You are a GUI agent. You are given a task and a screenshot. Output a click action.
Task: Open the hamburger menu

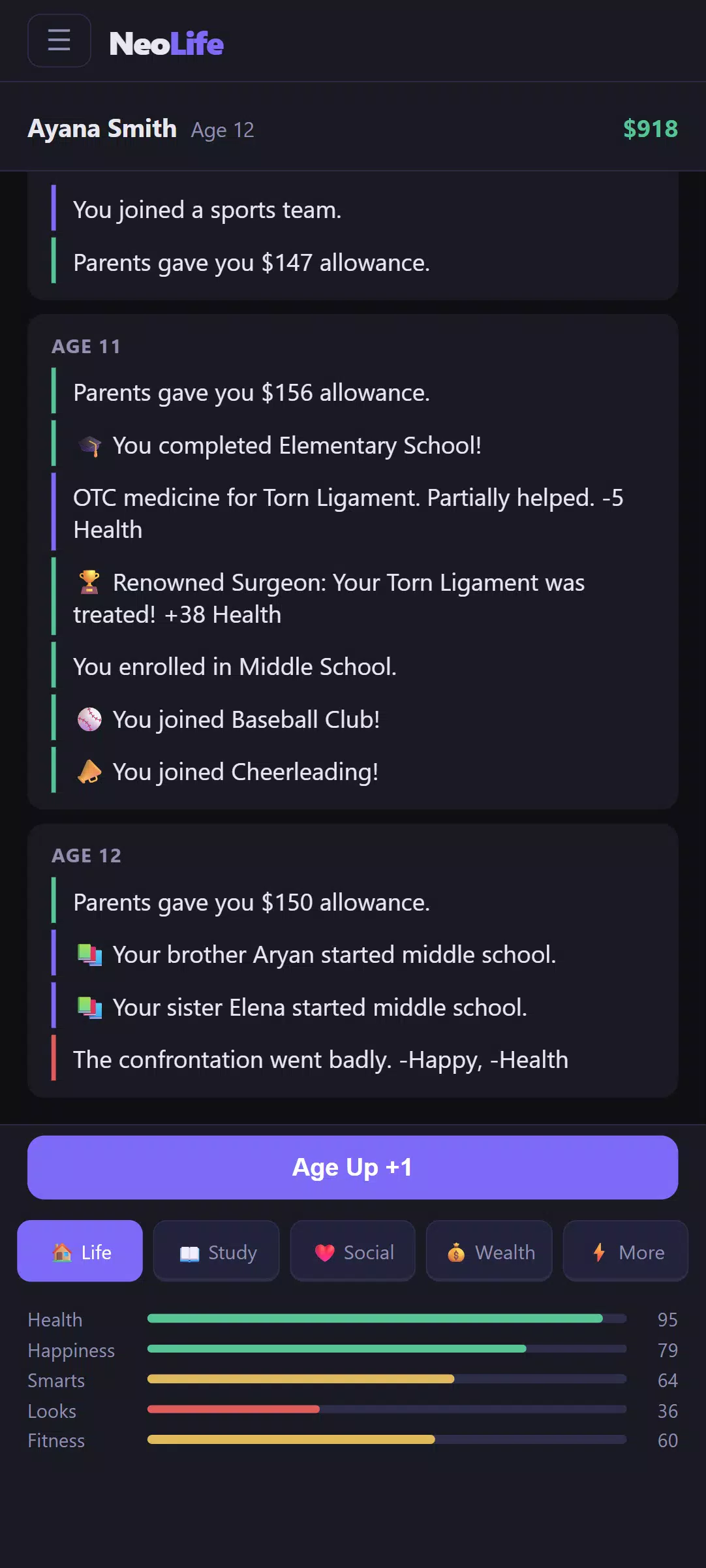point(59,40)
